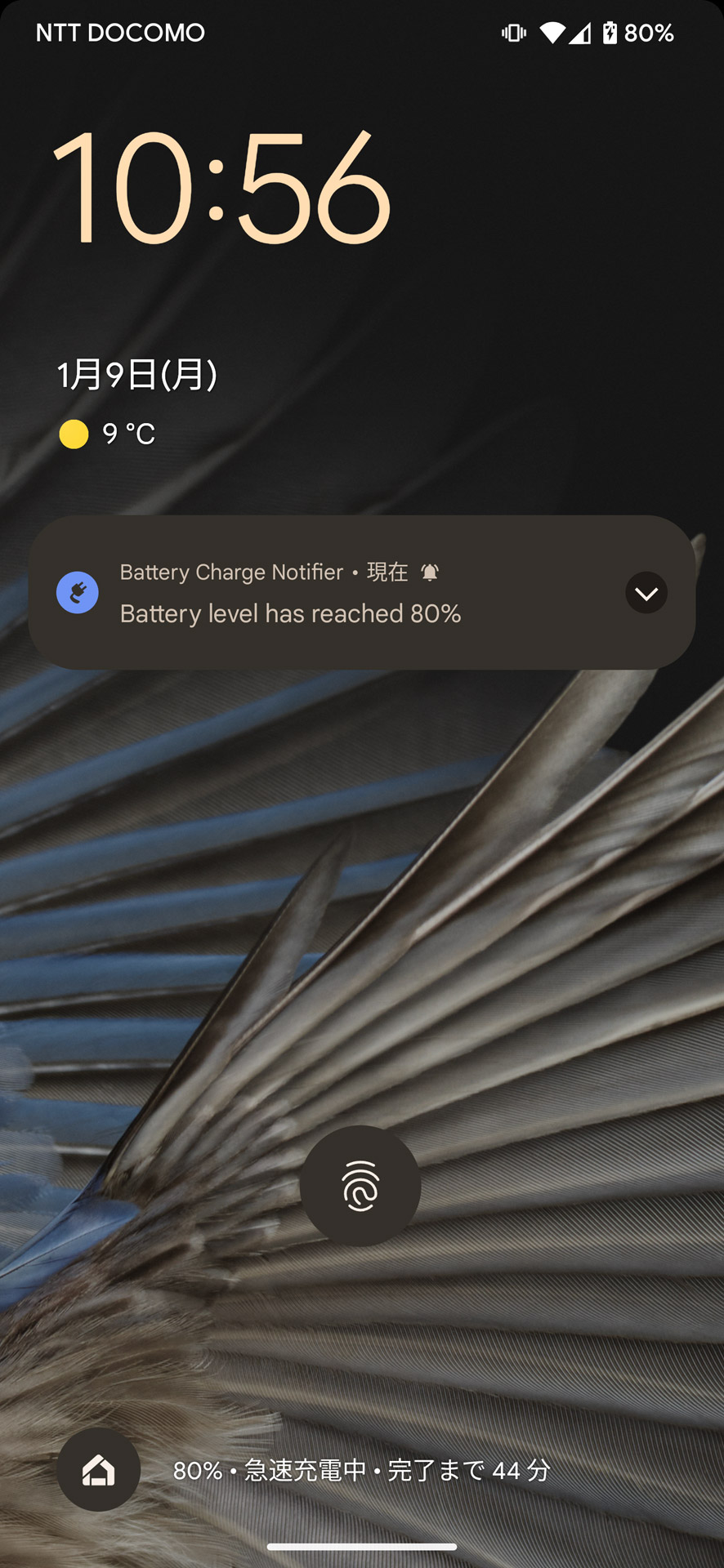
Task: Tap the charging battery icon in status bar
Action: [610, 33]
